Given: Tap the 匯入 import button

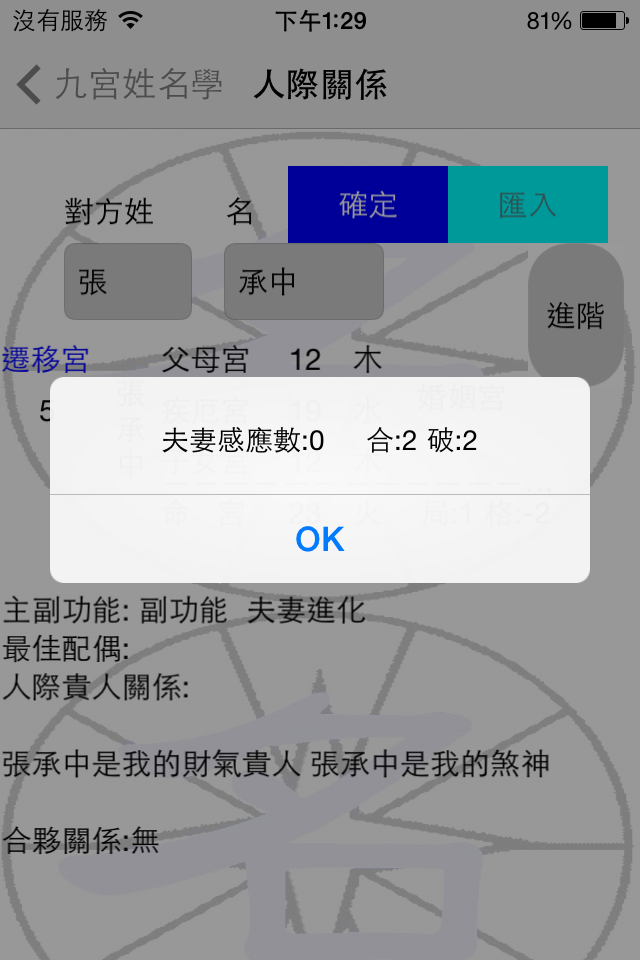Looking at the screenshot, I should pyautogui.click(x=527, y=205).
